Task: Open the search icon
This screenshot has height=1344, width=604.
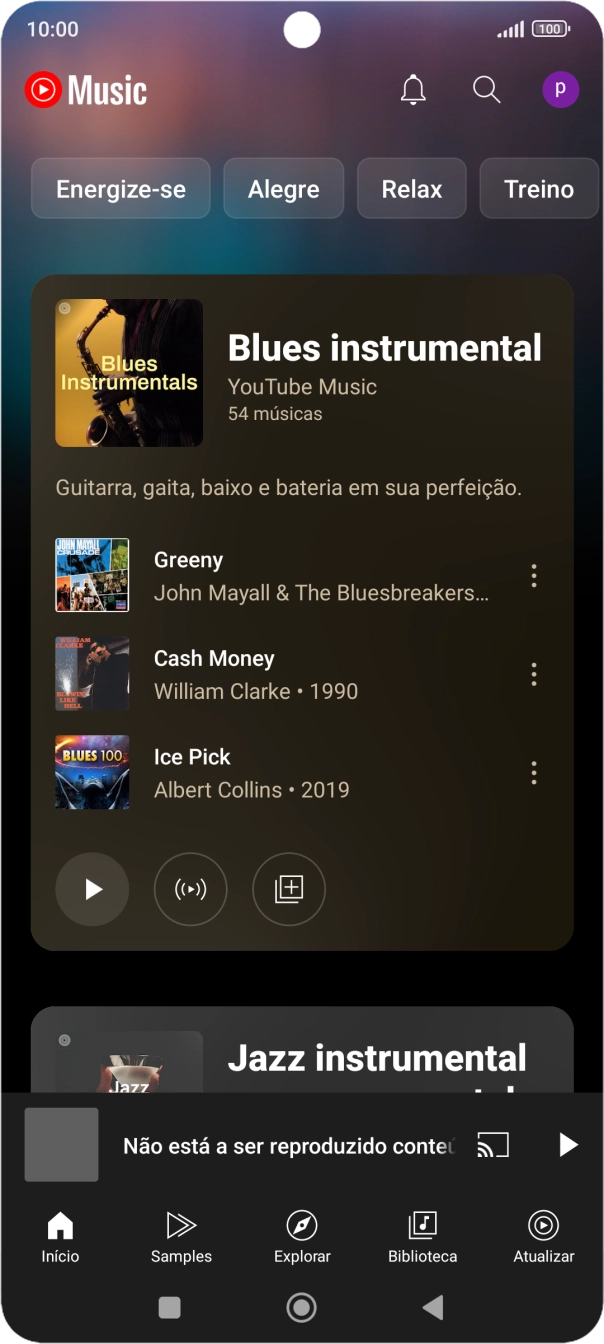Action: [487, 90]
